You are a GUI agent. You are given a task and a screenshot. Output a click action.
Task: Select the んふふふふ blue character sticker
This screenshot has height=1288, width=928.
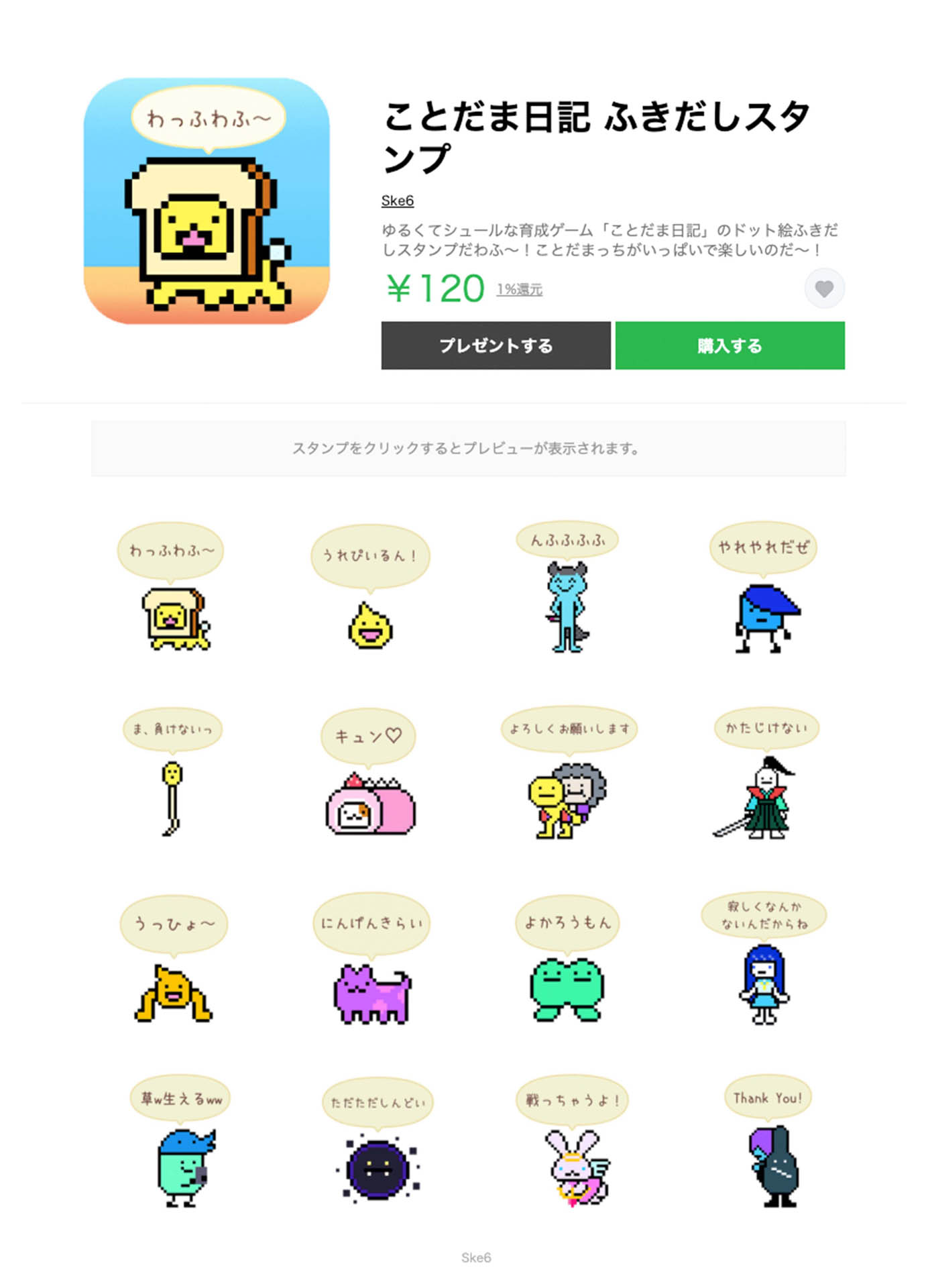567,590
